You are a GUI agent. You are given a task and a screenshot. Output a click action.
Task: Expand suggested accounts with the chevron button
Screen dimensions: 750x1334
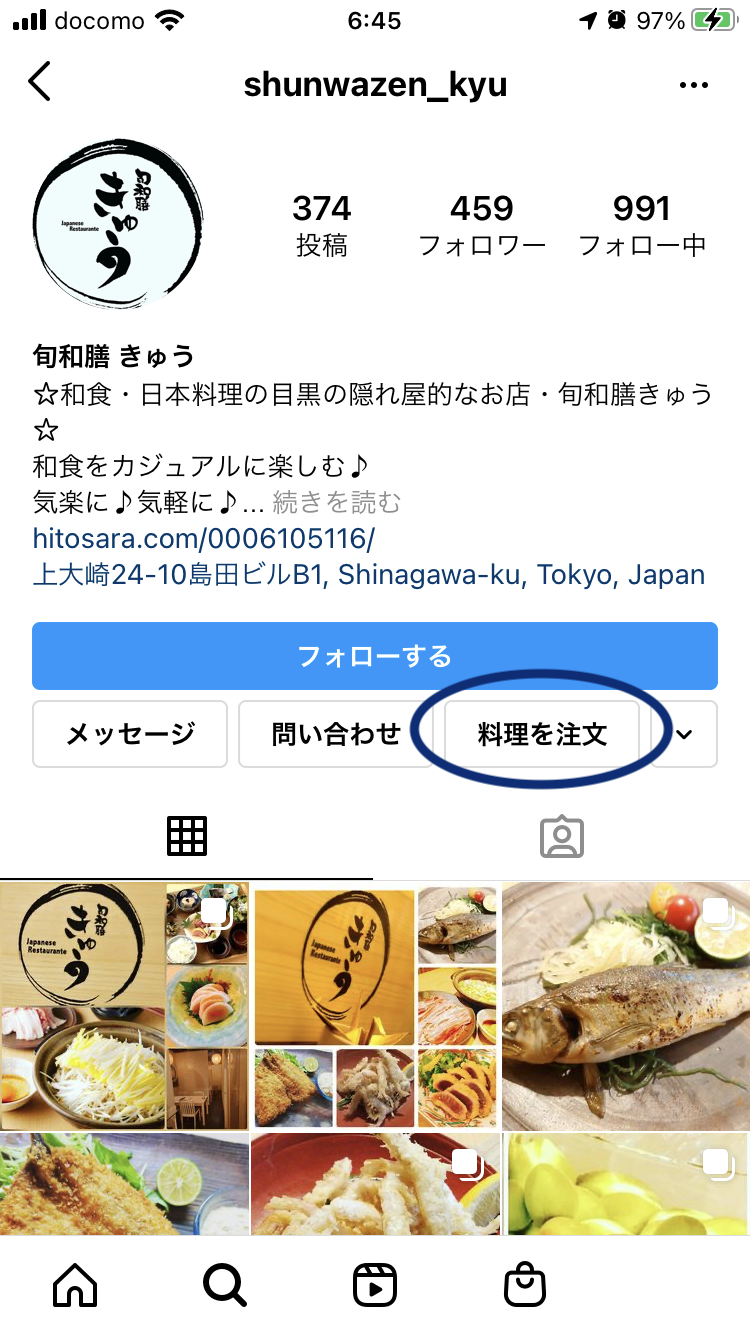coord(685,734)
